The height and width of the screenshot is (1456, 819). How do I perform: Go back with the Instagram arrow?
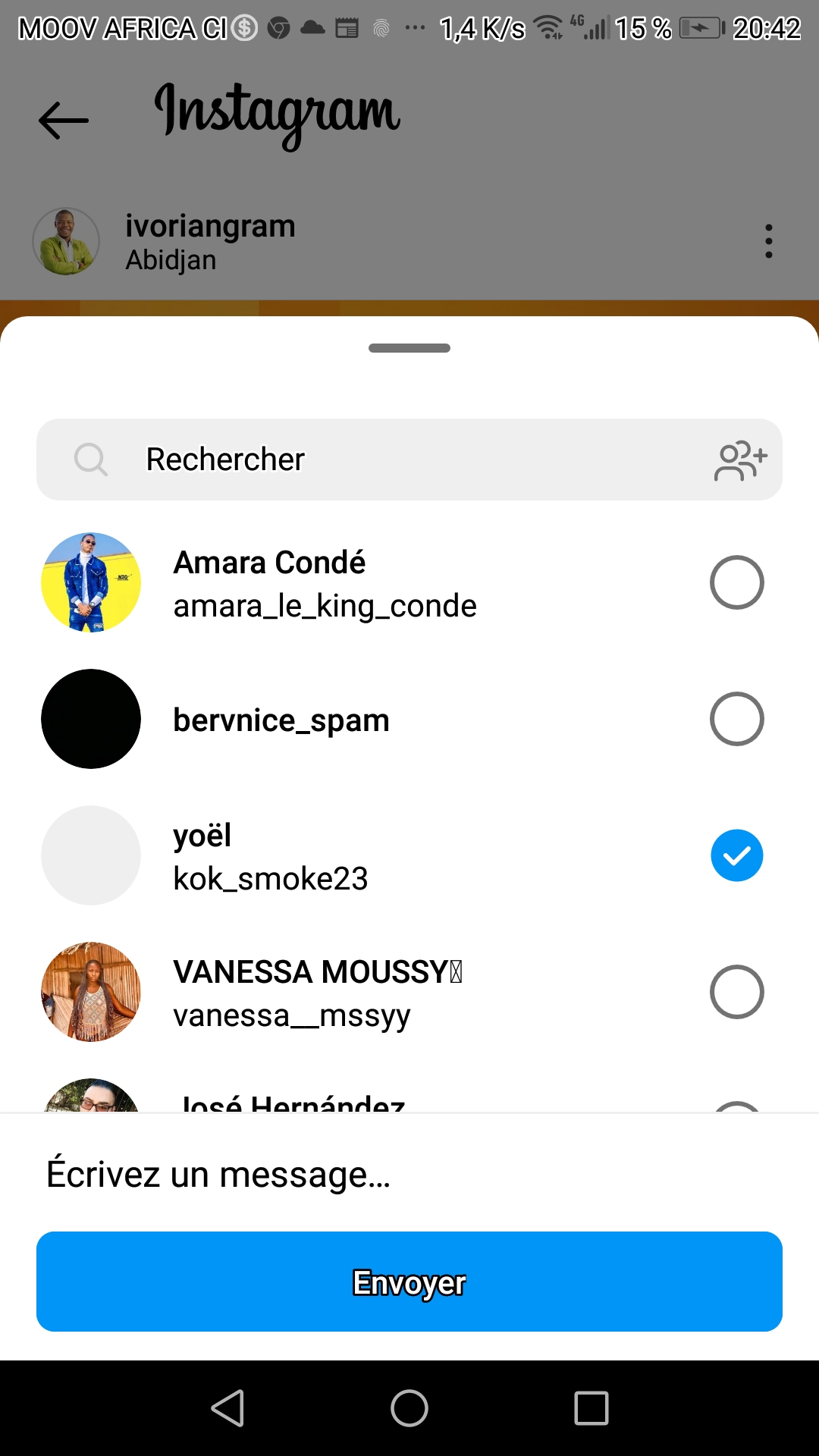64,120
